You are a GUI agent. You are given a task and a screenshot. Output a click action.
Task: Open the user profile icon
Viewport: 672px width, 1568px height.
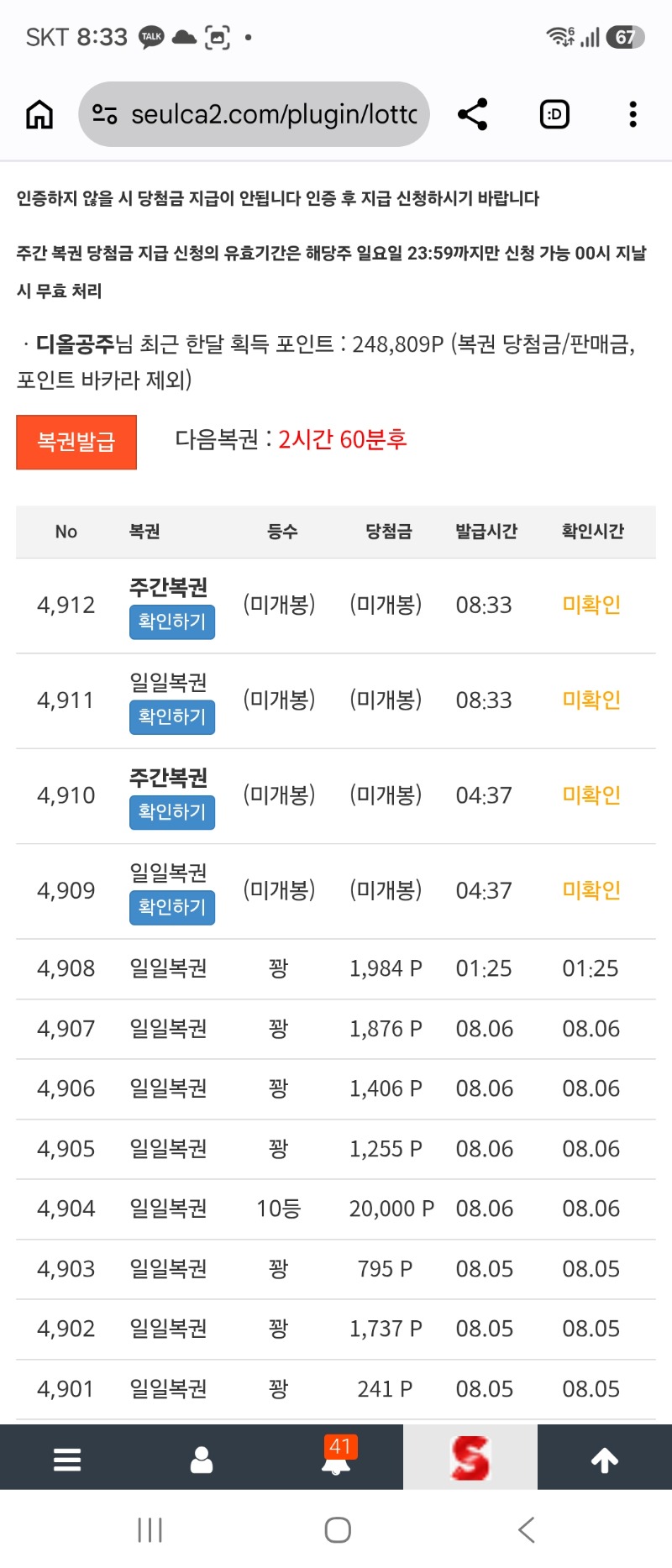202,1460
